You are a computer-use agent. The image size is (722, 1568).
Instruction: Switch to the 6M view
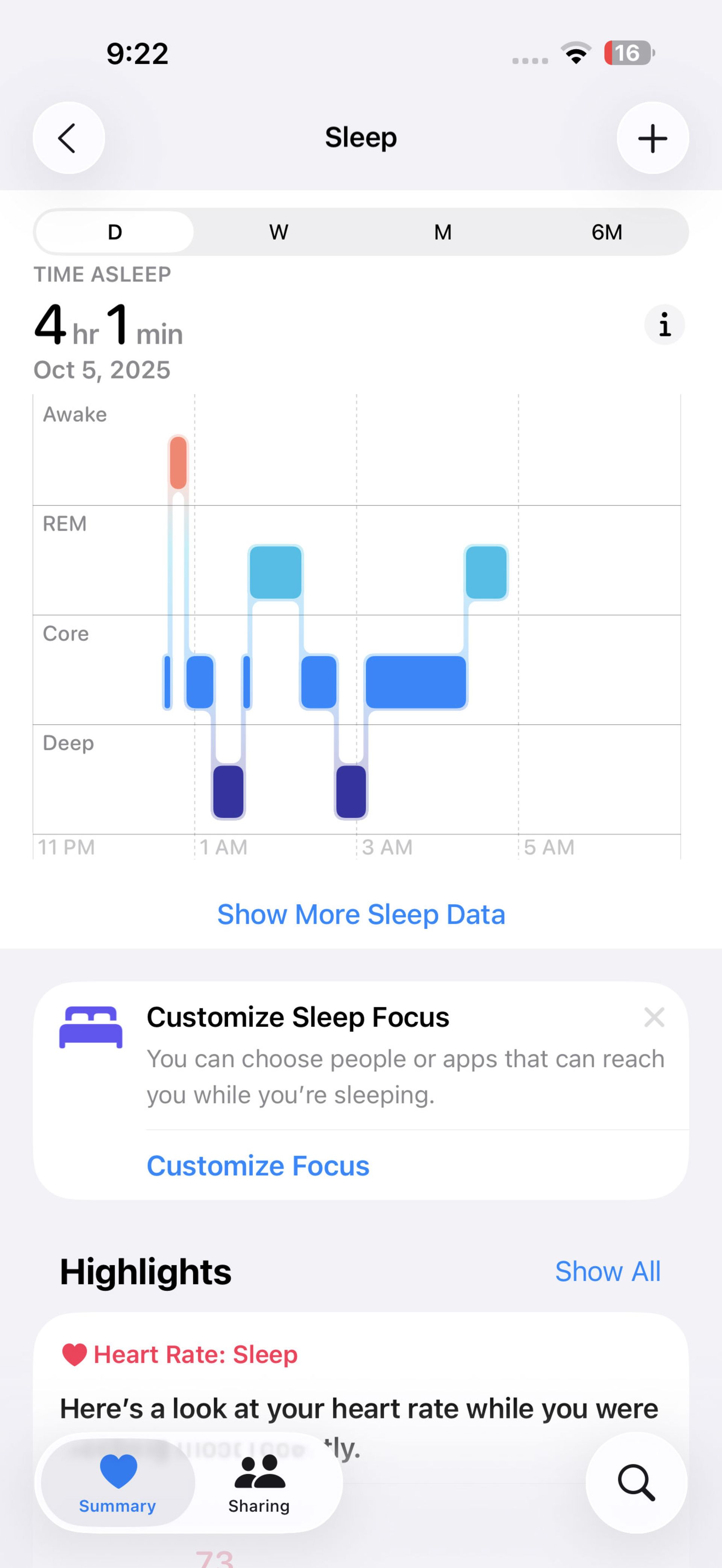click(x=606, y=232)
